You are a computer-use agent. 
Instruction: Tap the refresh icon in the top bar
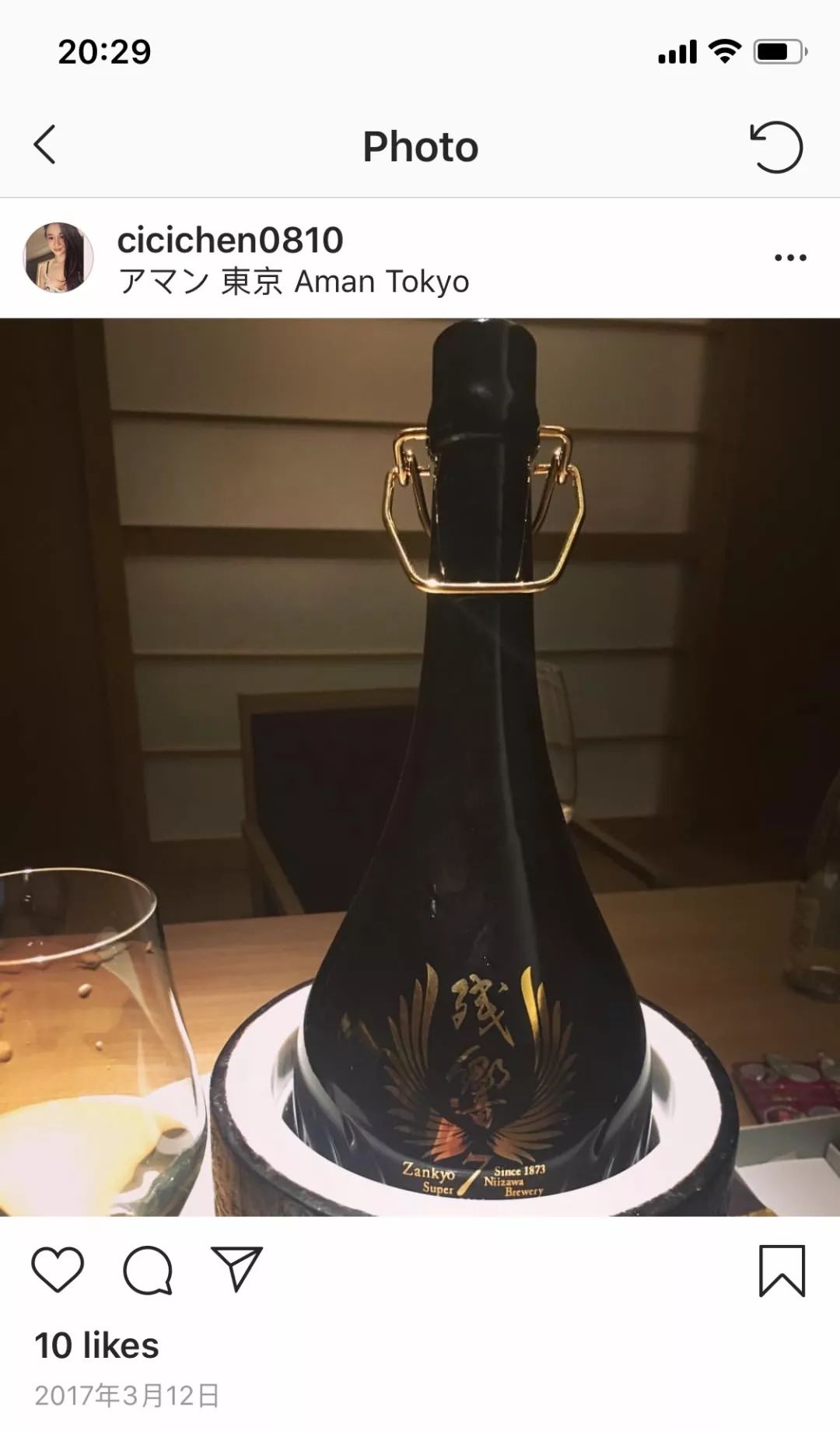(778, 146)
